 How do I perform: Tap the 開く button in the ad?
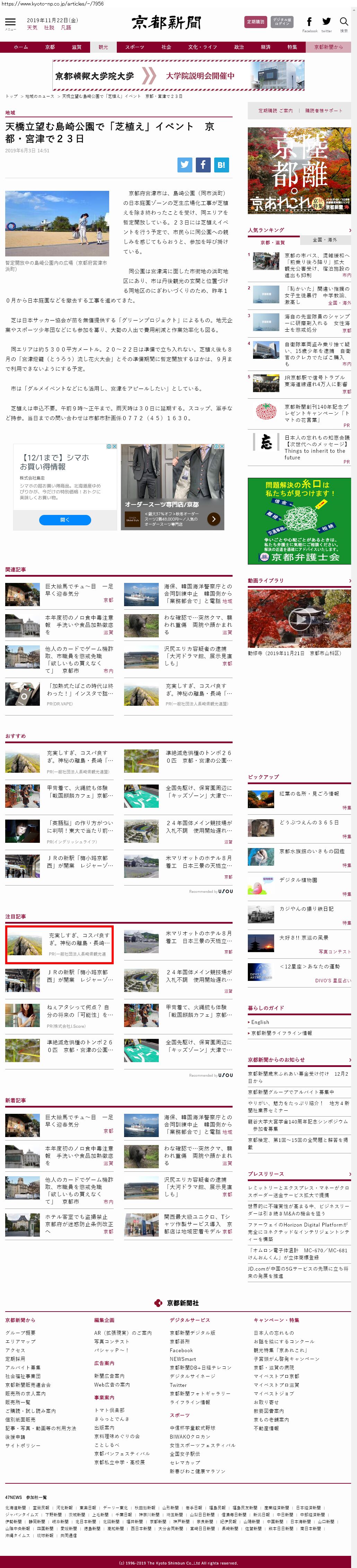click(65, 520)
